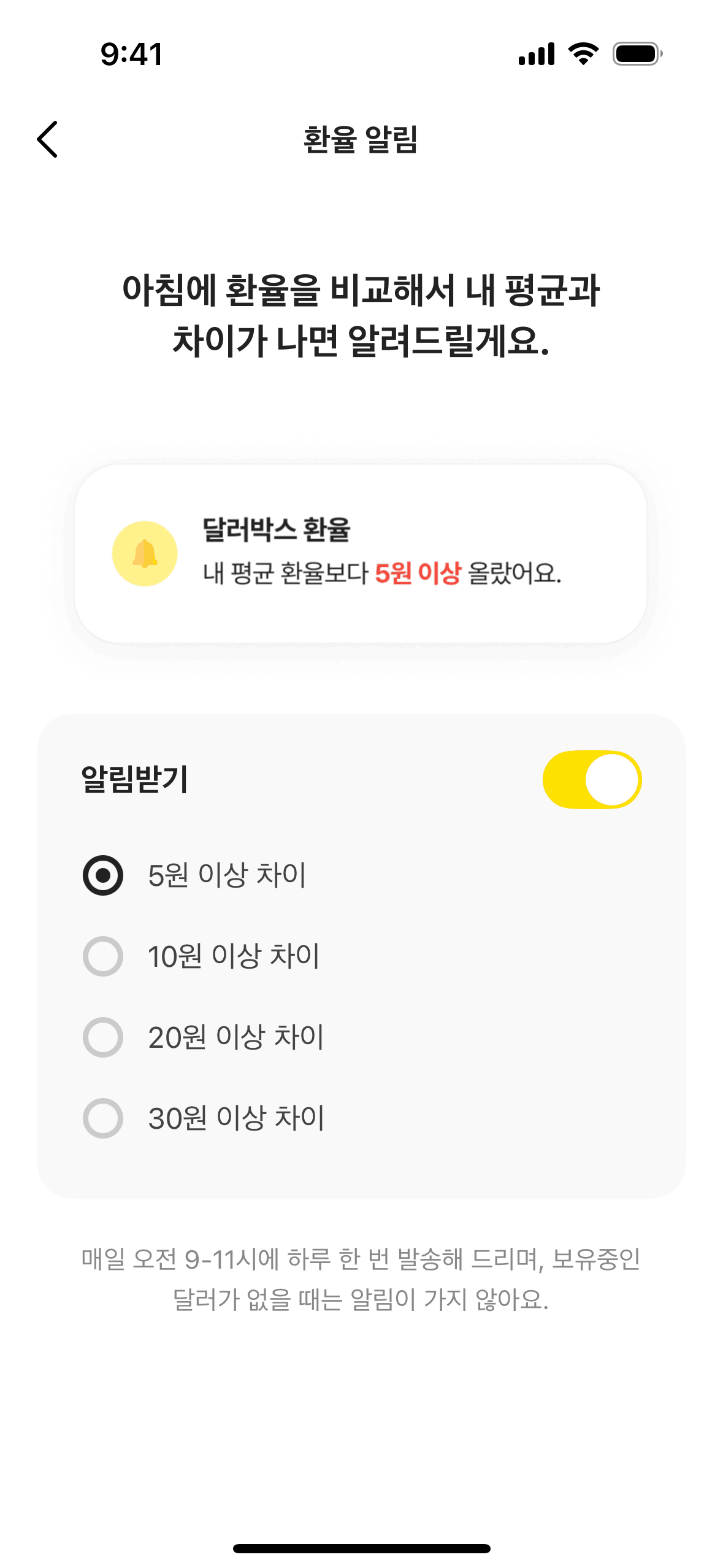723x1568 pixels.
Task: Turn off the 알림받기 switch
Action: 592,779
